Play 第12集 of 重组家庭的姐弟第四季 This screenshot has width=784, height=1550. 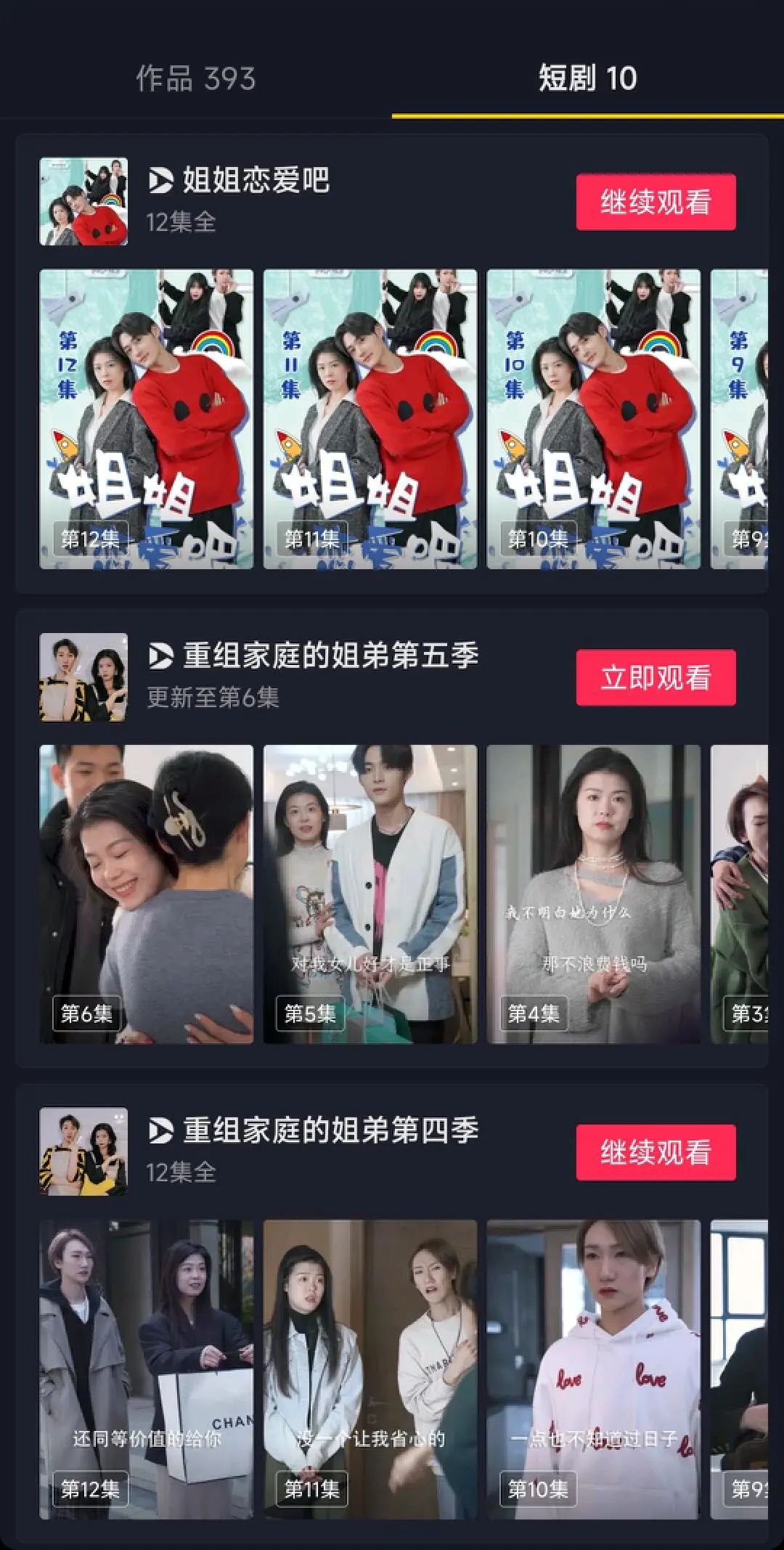146,1369
